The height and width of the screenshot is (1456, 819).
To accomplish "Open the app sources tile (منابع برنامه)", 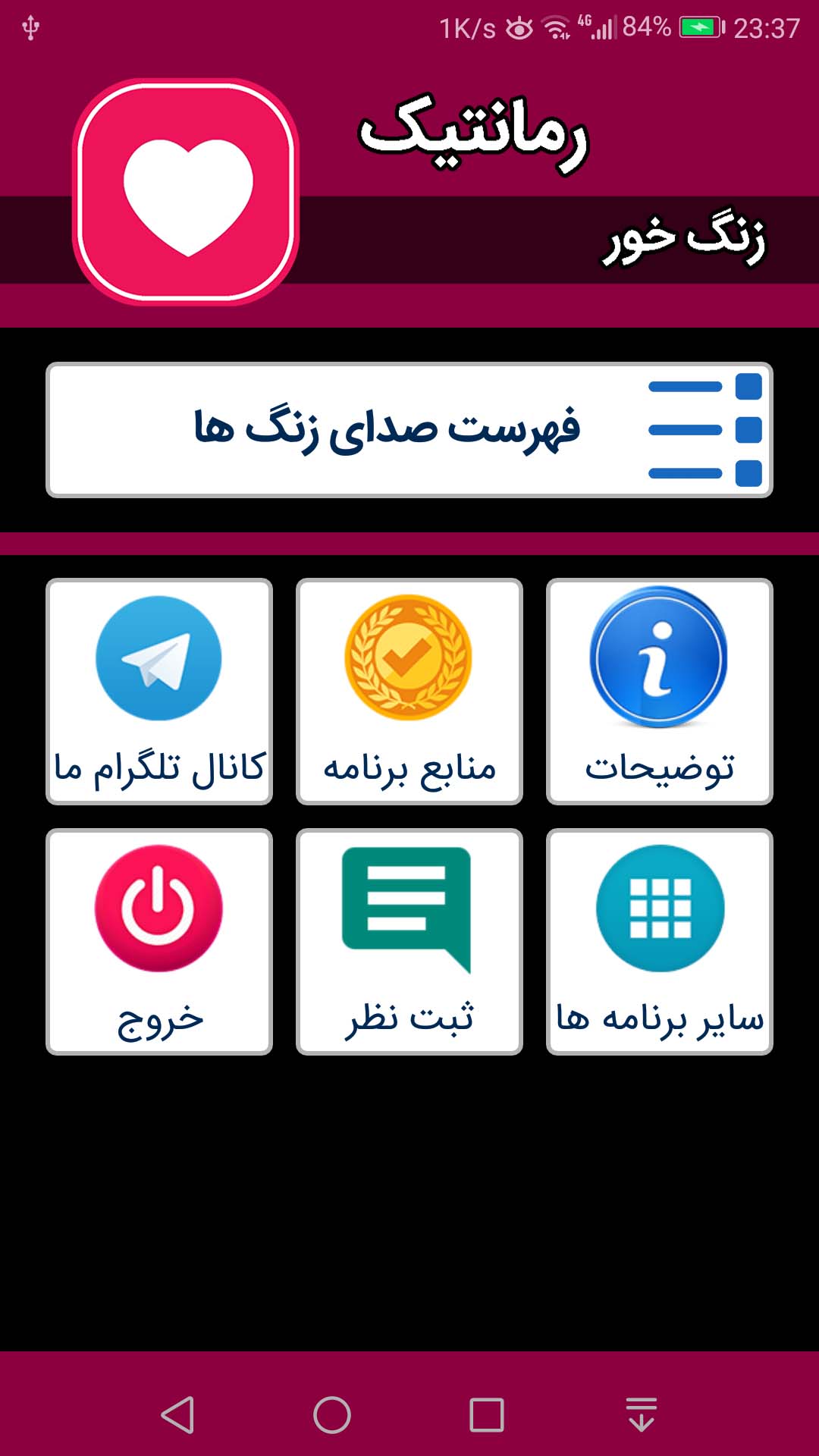I will click(409, 691).
